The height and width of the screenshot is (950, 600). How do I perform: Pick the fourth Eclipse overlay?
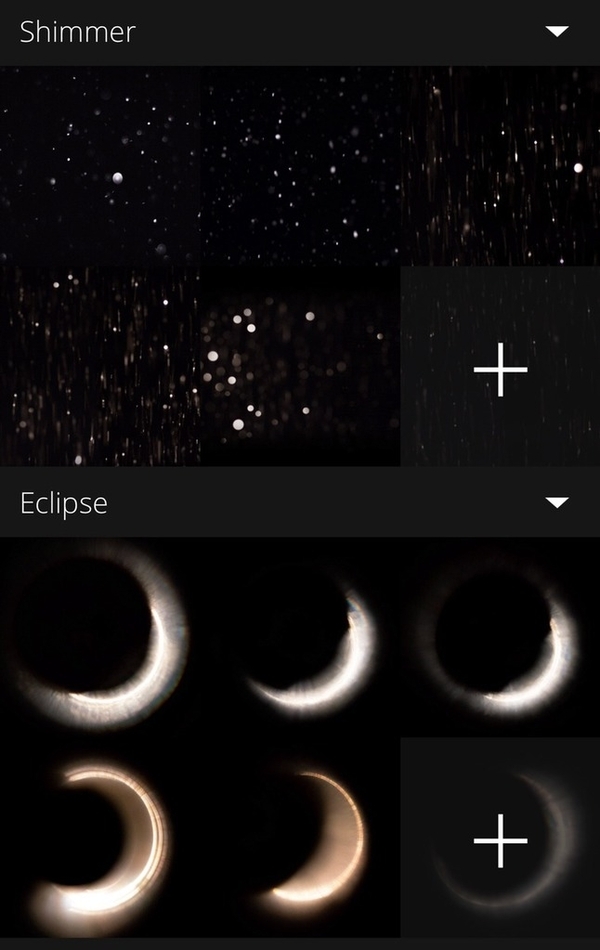pyautogui.click(x=100, y=838)
